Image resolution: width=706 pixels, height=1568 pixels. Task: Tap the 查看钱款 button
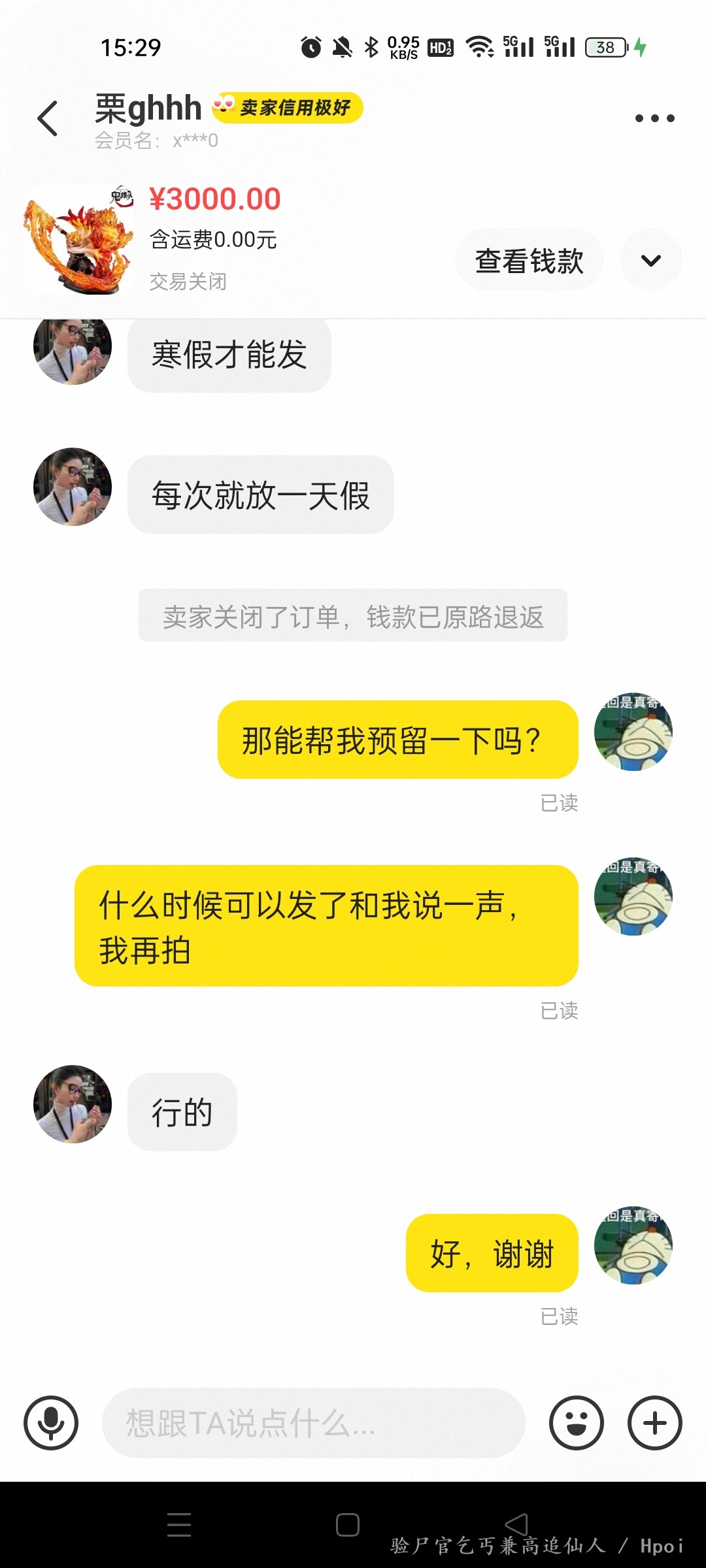pyautogui.click(x=529, y=260)
